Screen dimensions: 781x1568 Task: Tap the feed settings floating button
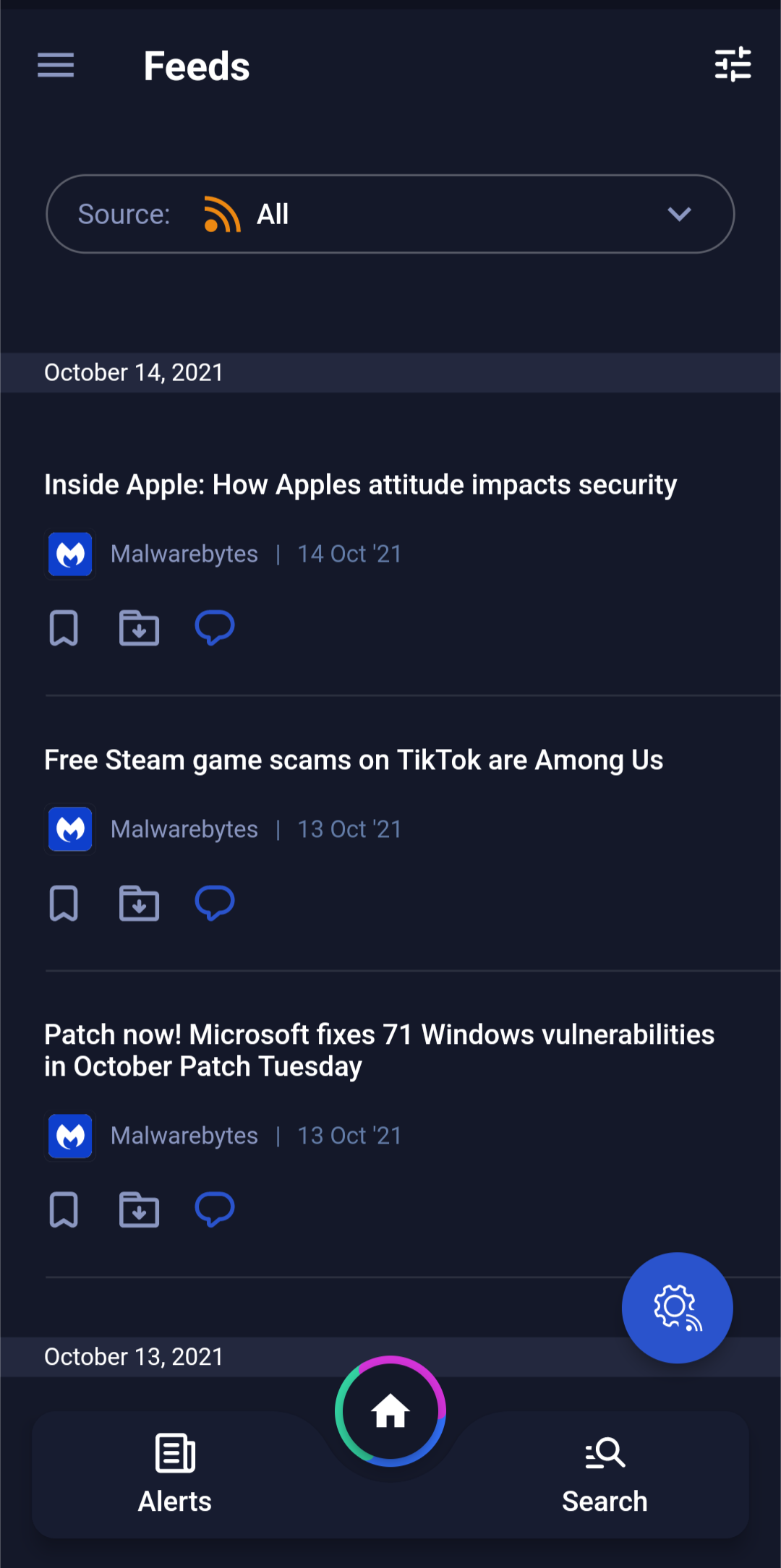[x=677, y=1307]
